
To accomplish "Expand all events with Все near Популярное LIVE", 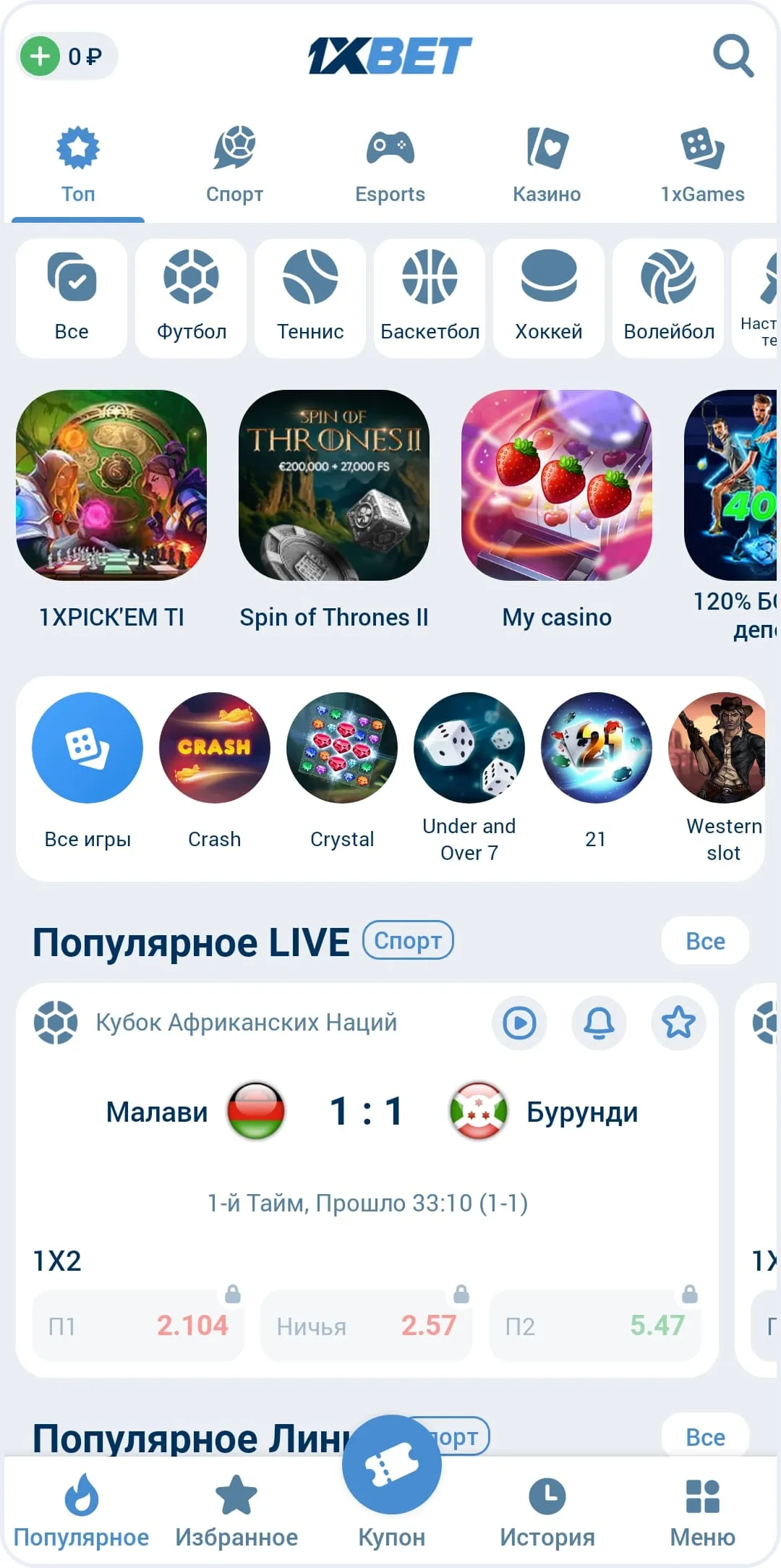I will pos(704,941).
